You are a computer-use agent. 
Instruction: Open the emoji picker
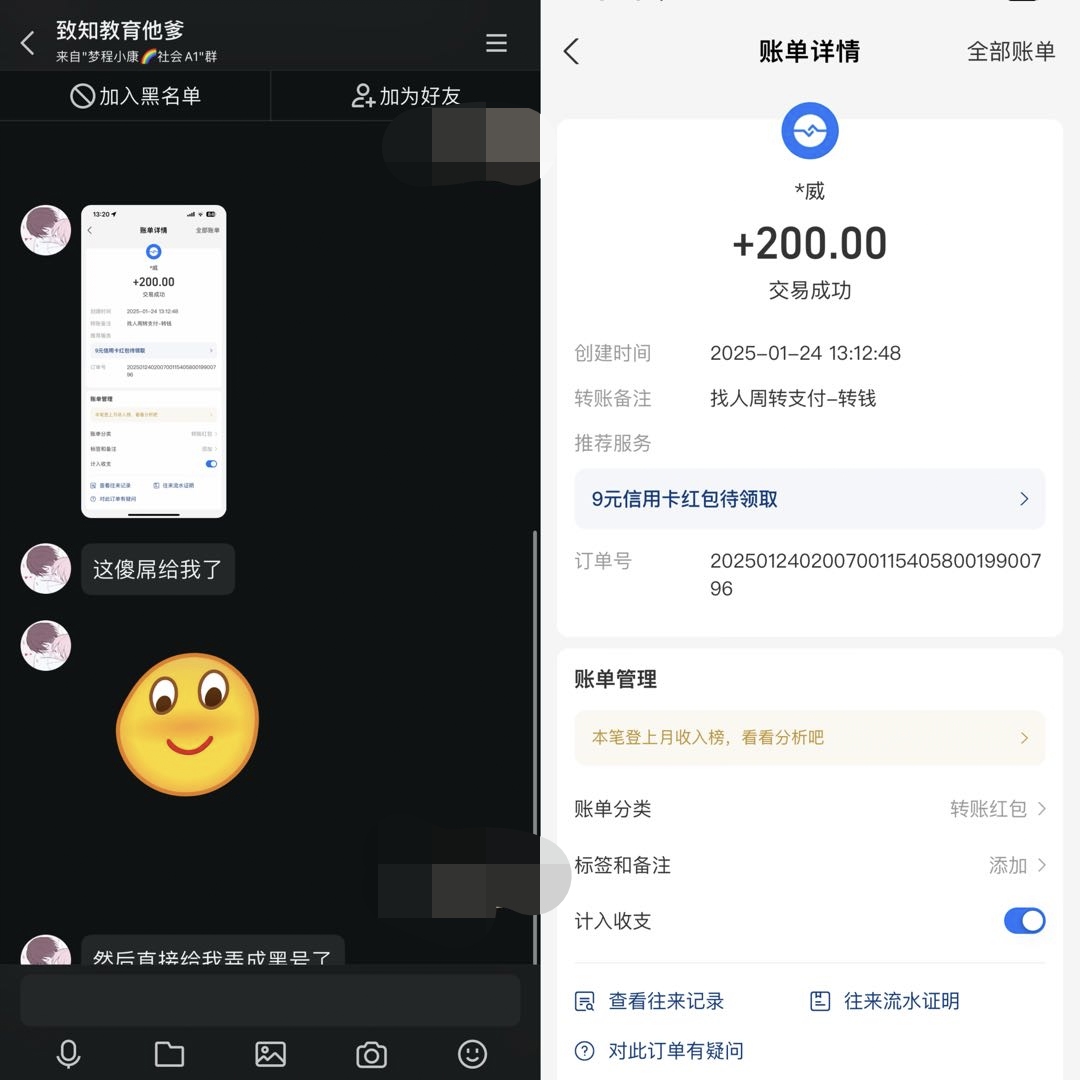(x=472, y=1054)
